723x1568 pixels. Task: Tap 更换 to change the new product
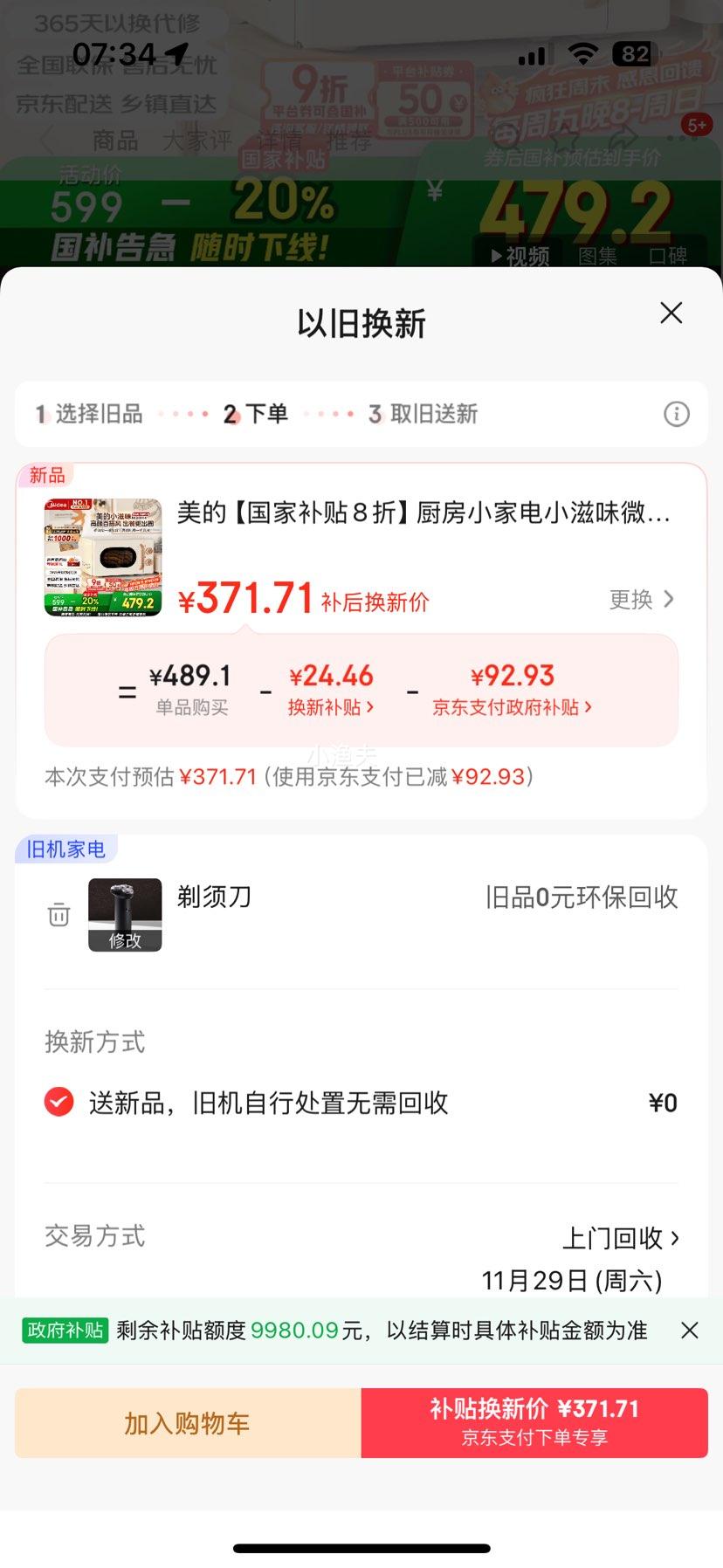click(642, 599)
